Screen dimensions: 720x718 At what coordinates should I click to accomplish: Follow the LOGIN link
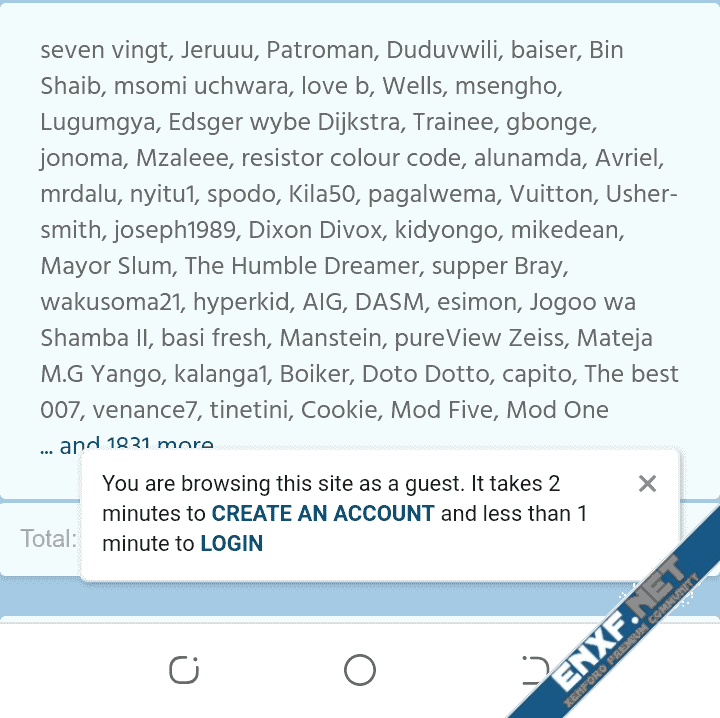point(232,544)
